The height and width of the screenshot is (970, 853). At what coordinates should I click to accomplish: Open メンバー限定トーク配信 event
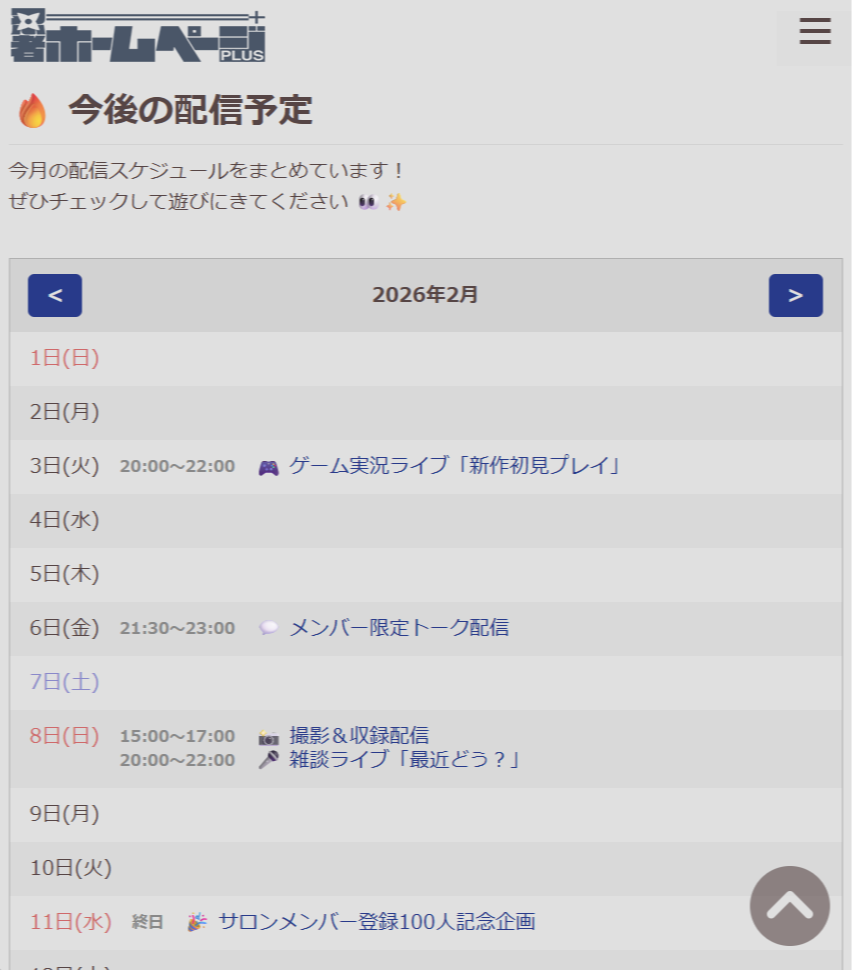point(399,628)
